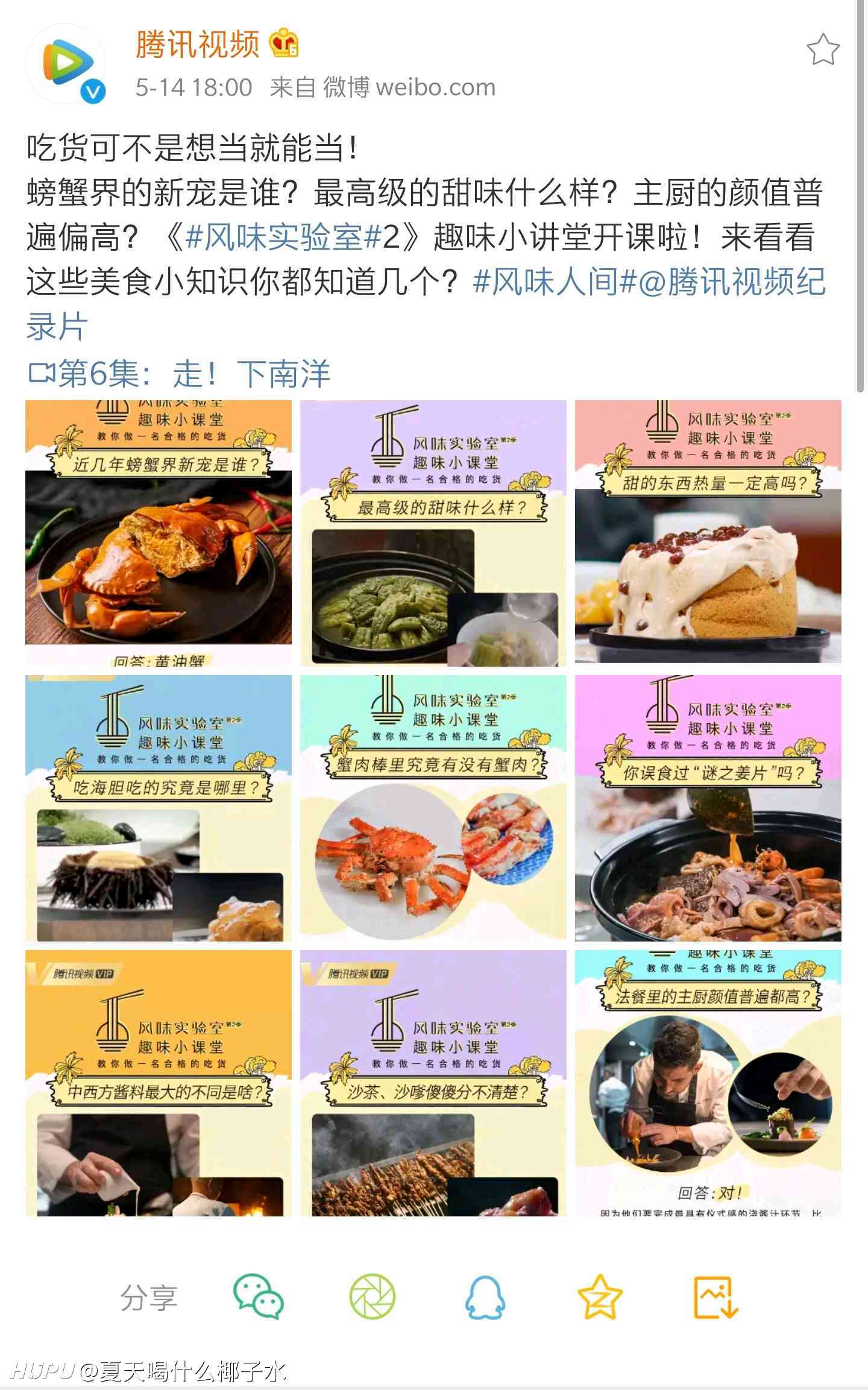Share to Qzone with the star icon
868x1390 pixels.
(x=600, y=1296)
